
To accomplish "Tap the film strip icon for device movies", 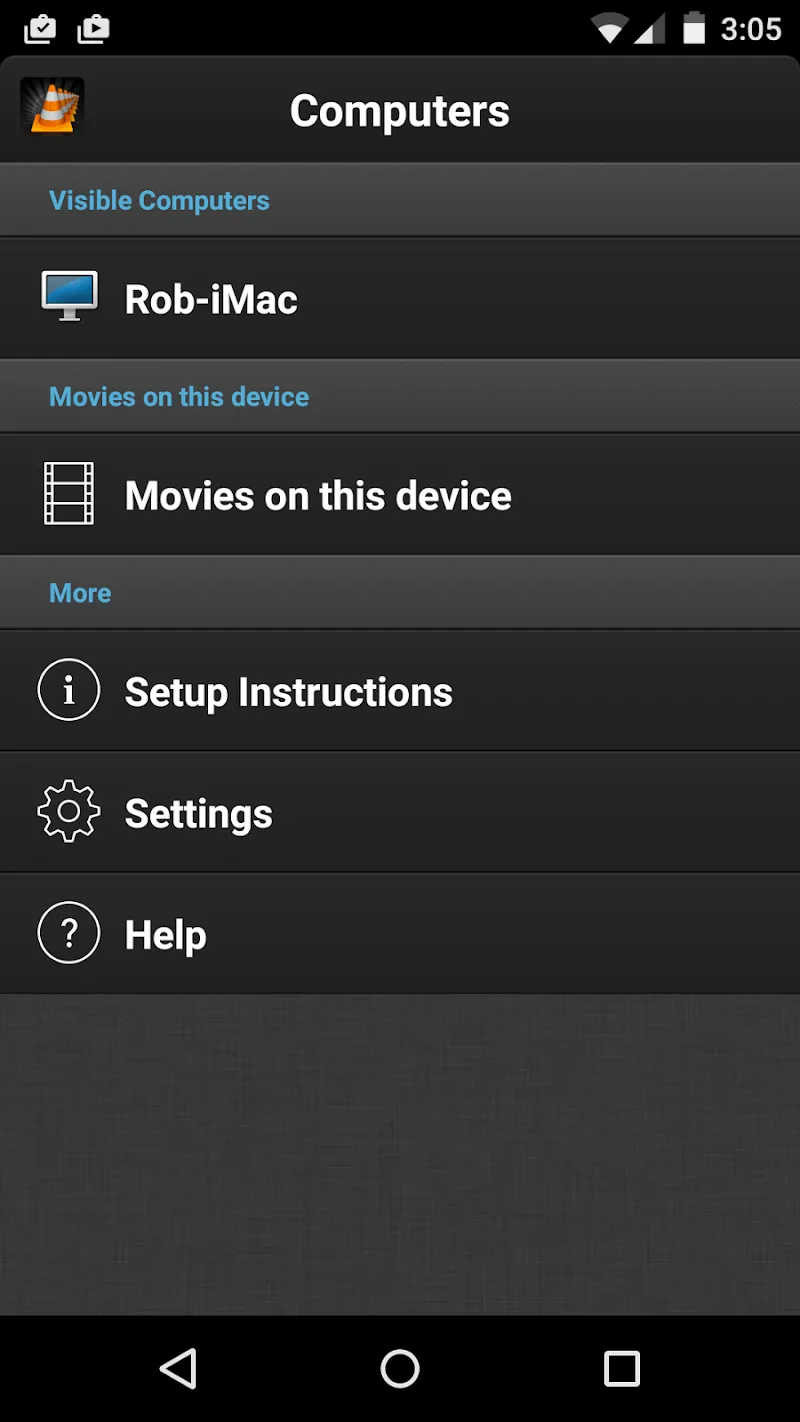I will click(68, 492).
